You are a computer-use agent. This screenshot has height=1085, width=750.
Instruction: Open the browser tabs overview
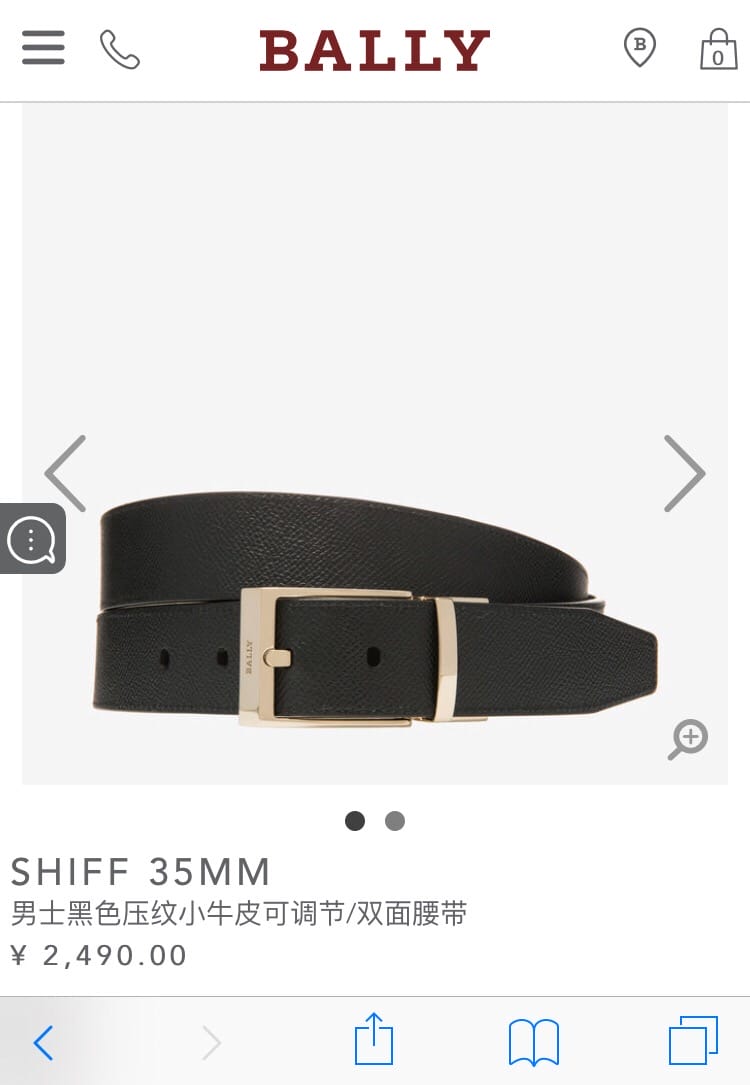click(693, 1041)
